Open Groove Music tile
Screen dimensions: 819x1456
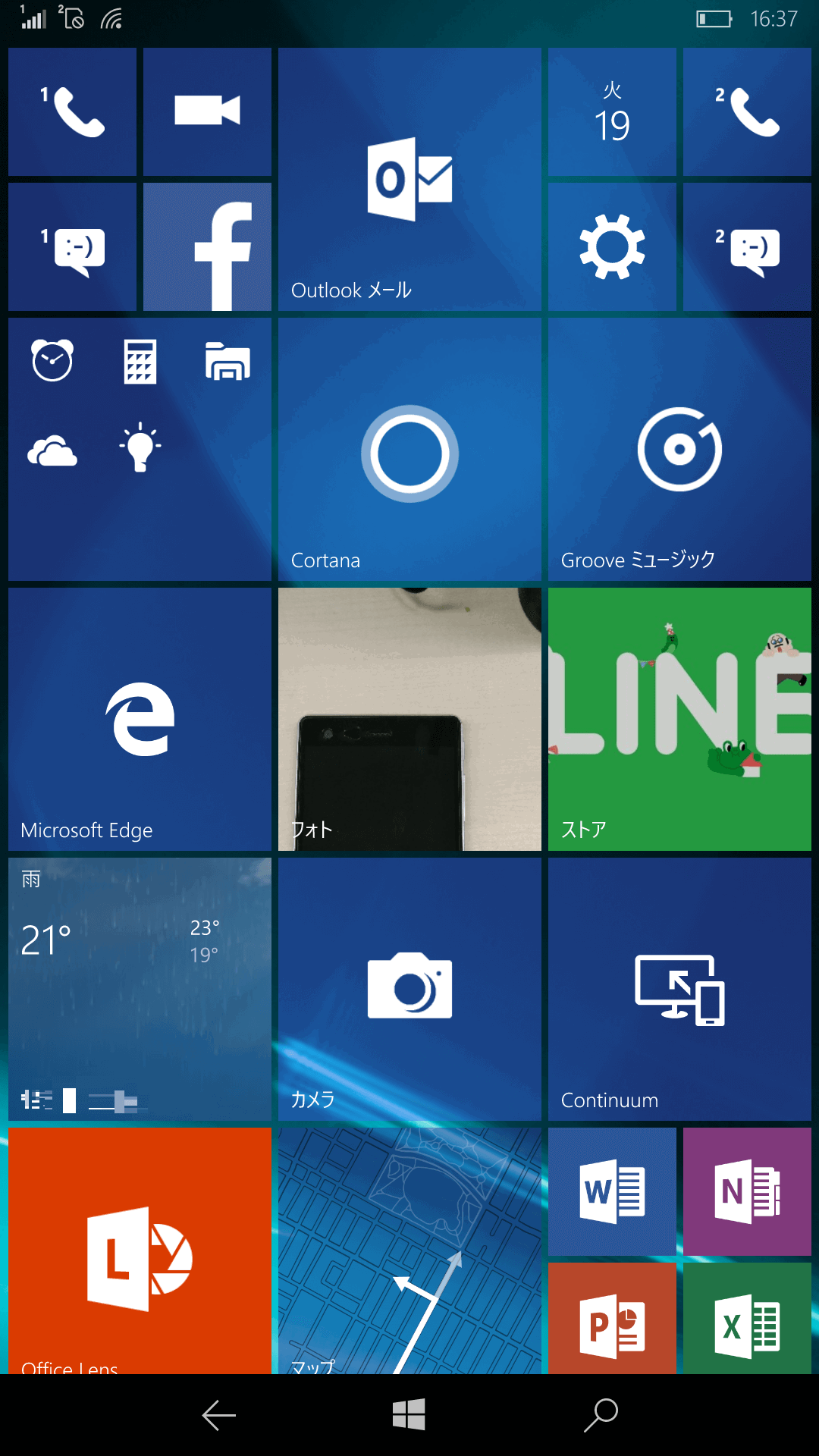(x=679, y=449)
